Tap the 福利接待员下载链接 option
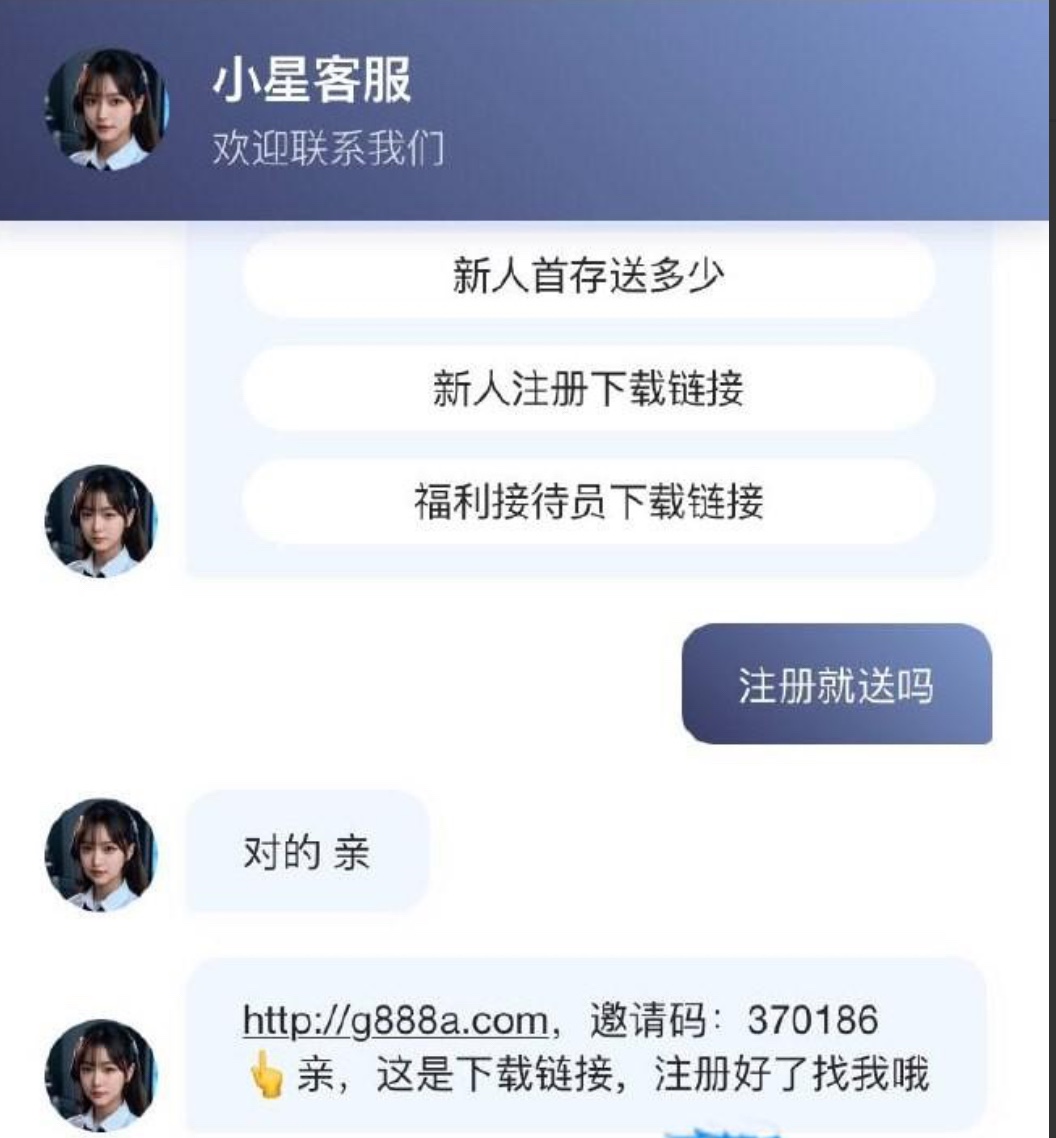This screenshot has width=1056, height=1138. click(x=588, y=502)
